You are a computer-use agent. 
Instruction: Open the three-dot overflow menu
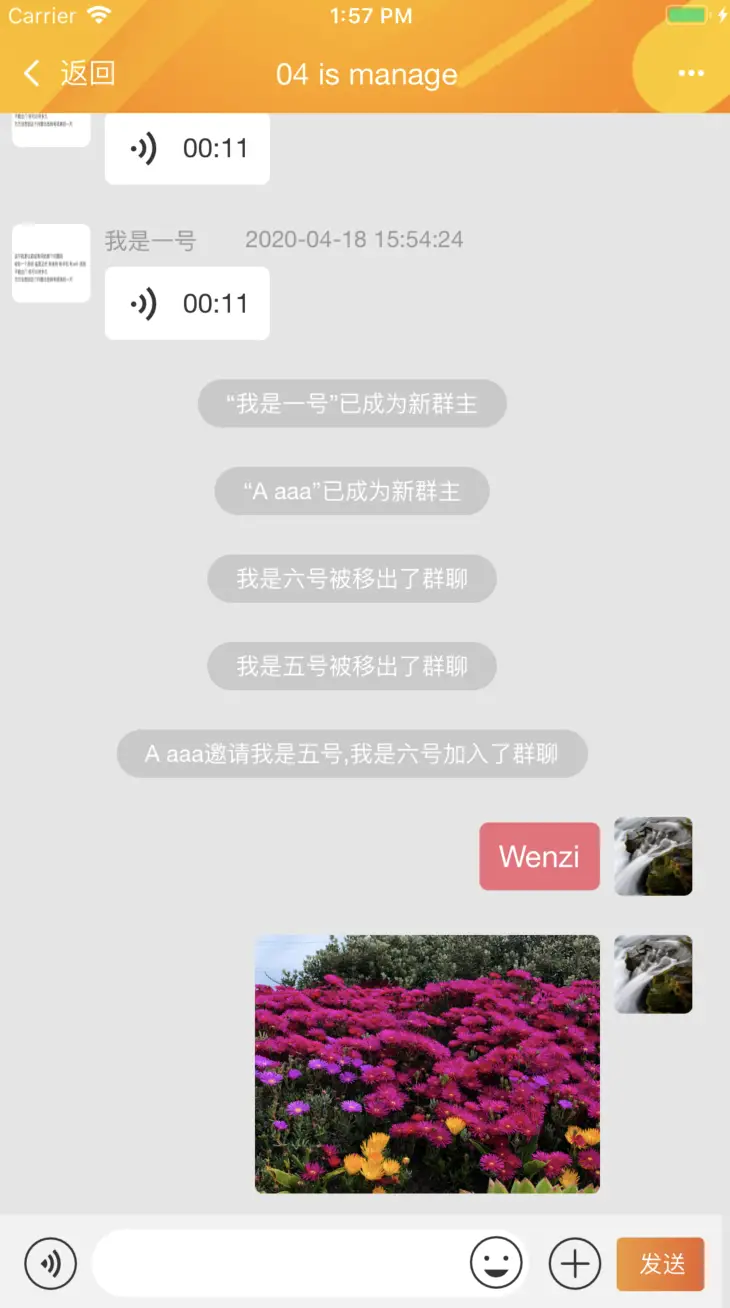691,74
